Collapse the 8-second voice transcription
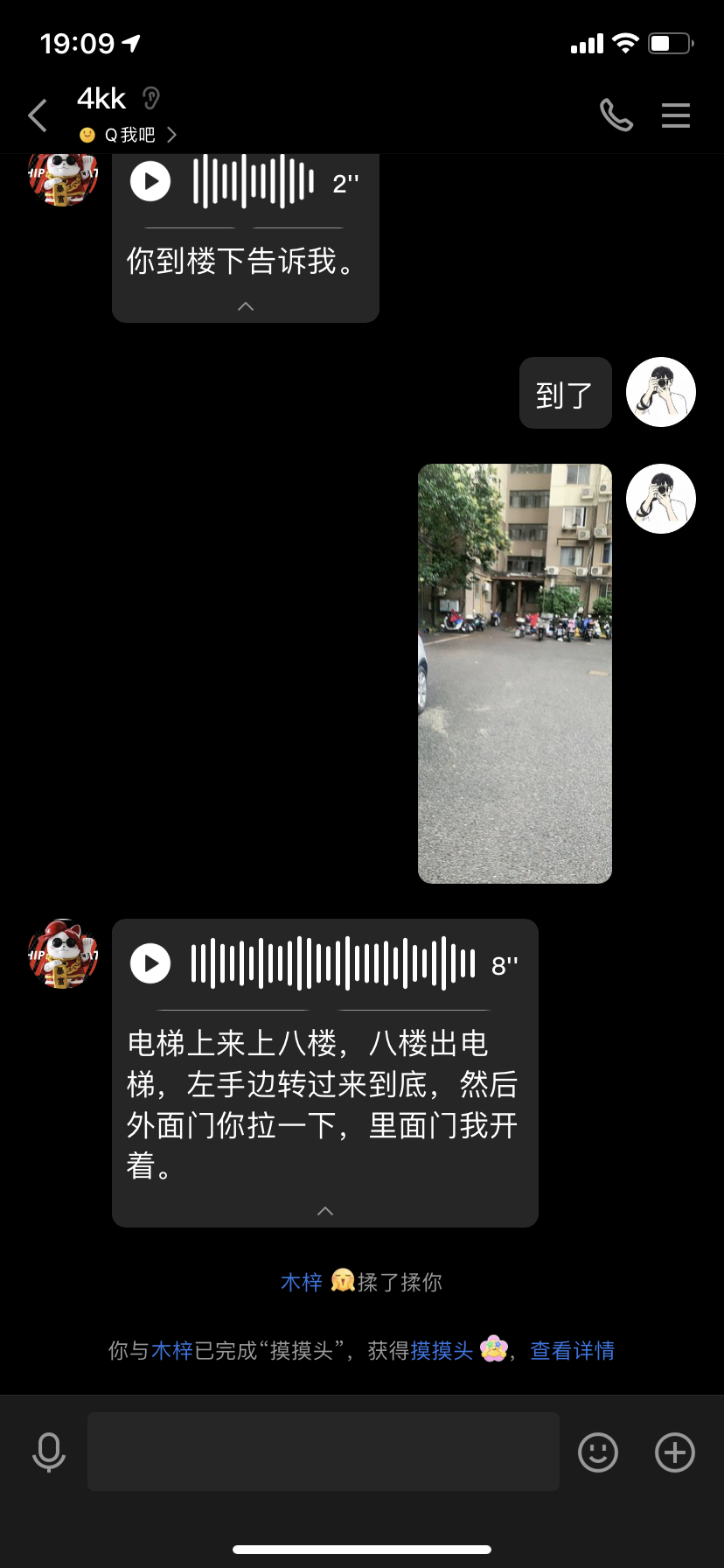The image size is (724, 1568). pyautogui.click(x=324, y=1211)
